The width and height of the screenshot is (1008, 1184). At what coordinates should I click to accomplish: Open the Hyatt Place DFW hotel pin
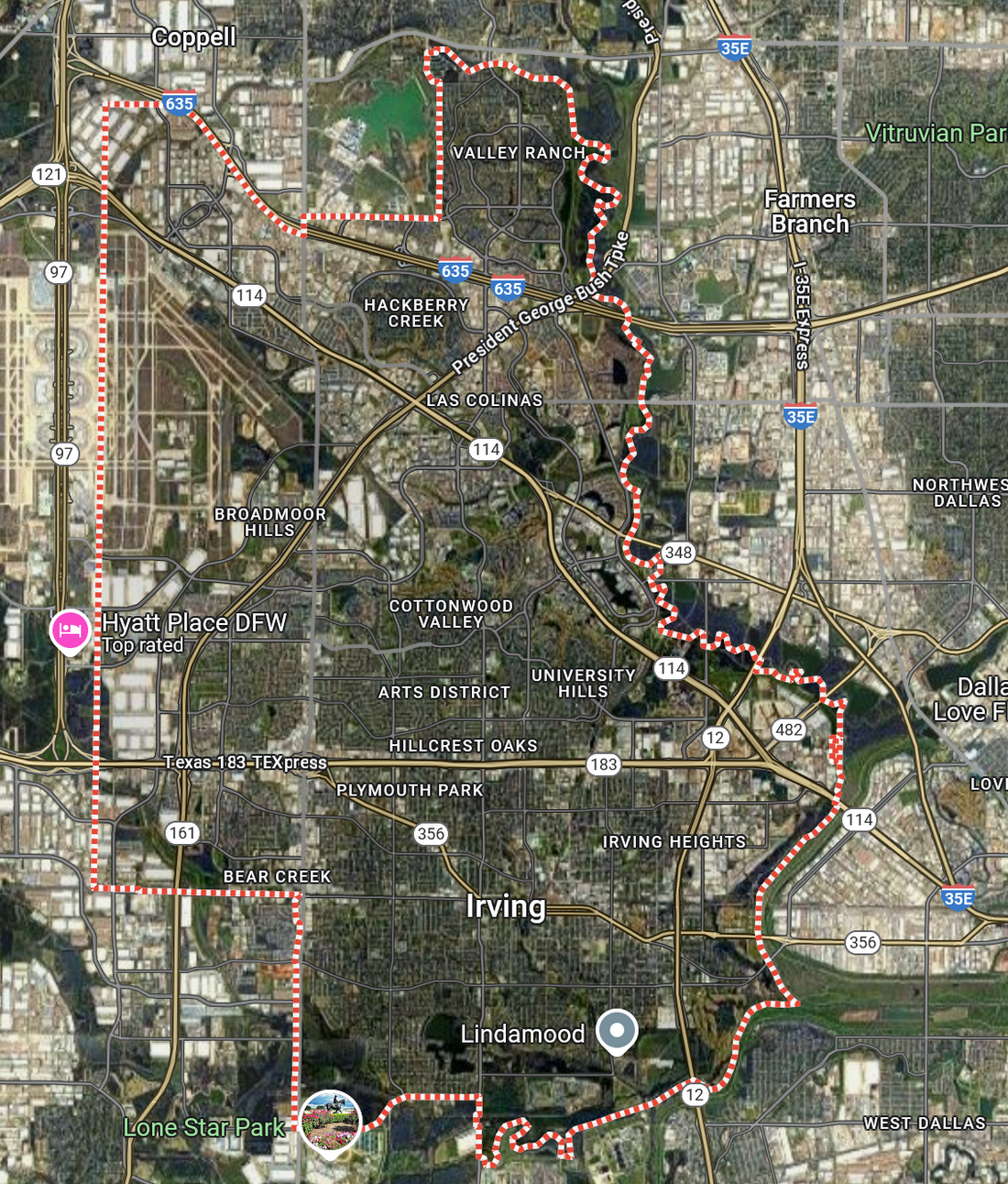[x=71, y=630]
